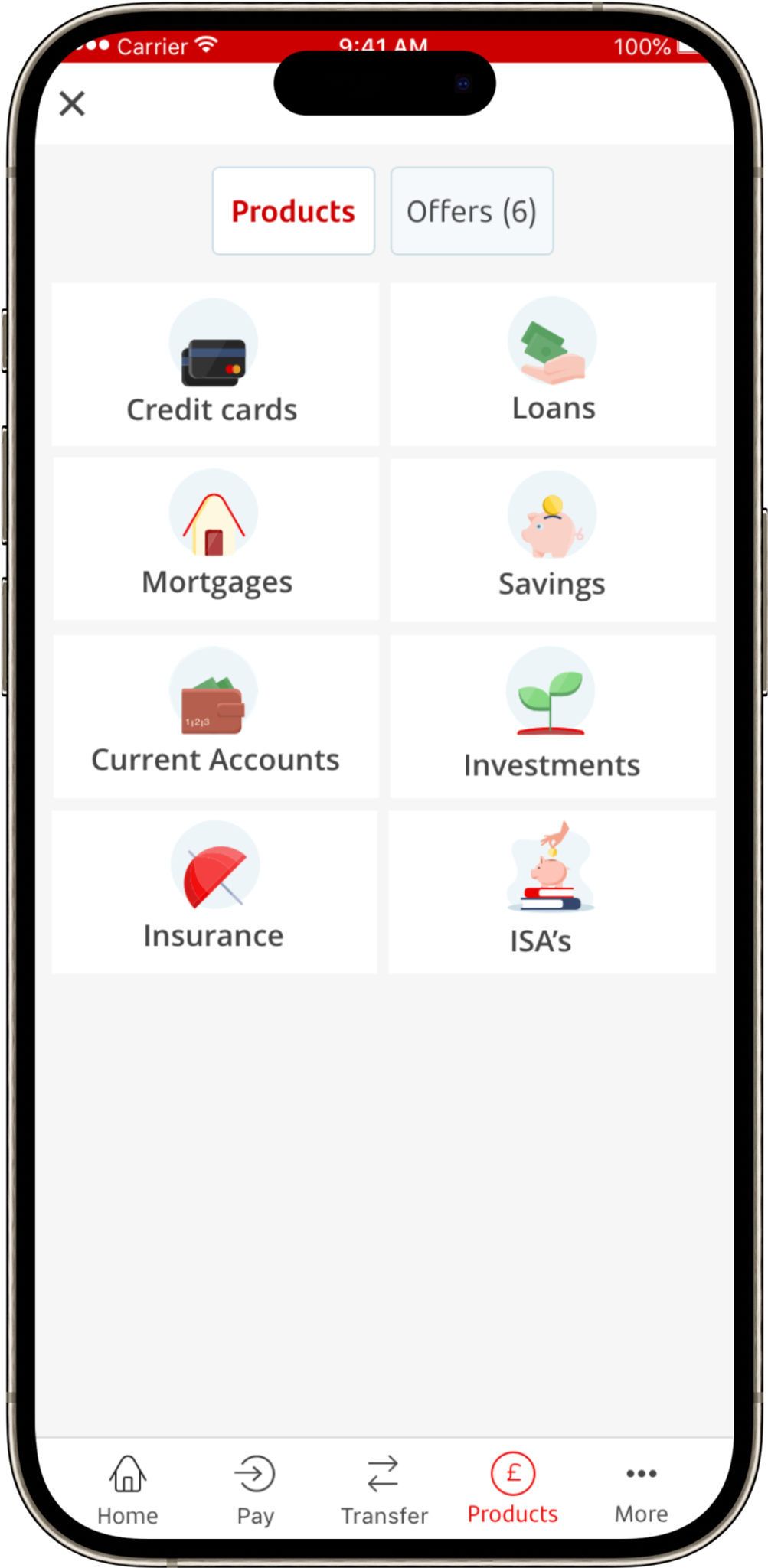
Task: Open the Credit cards tile
Action: coord(215,364)
